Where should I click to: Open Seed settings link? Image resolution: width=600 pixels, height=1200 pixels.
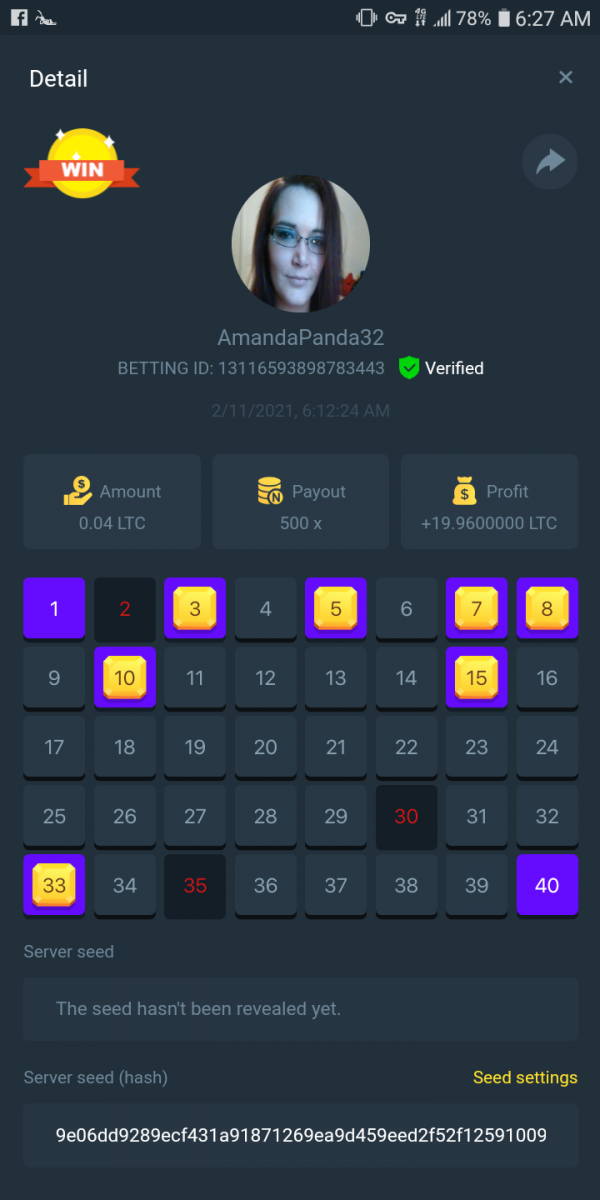pos(525,1077)
